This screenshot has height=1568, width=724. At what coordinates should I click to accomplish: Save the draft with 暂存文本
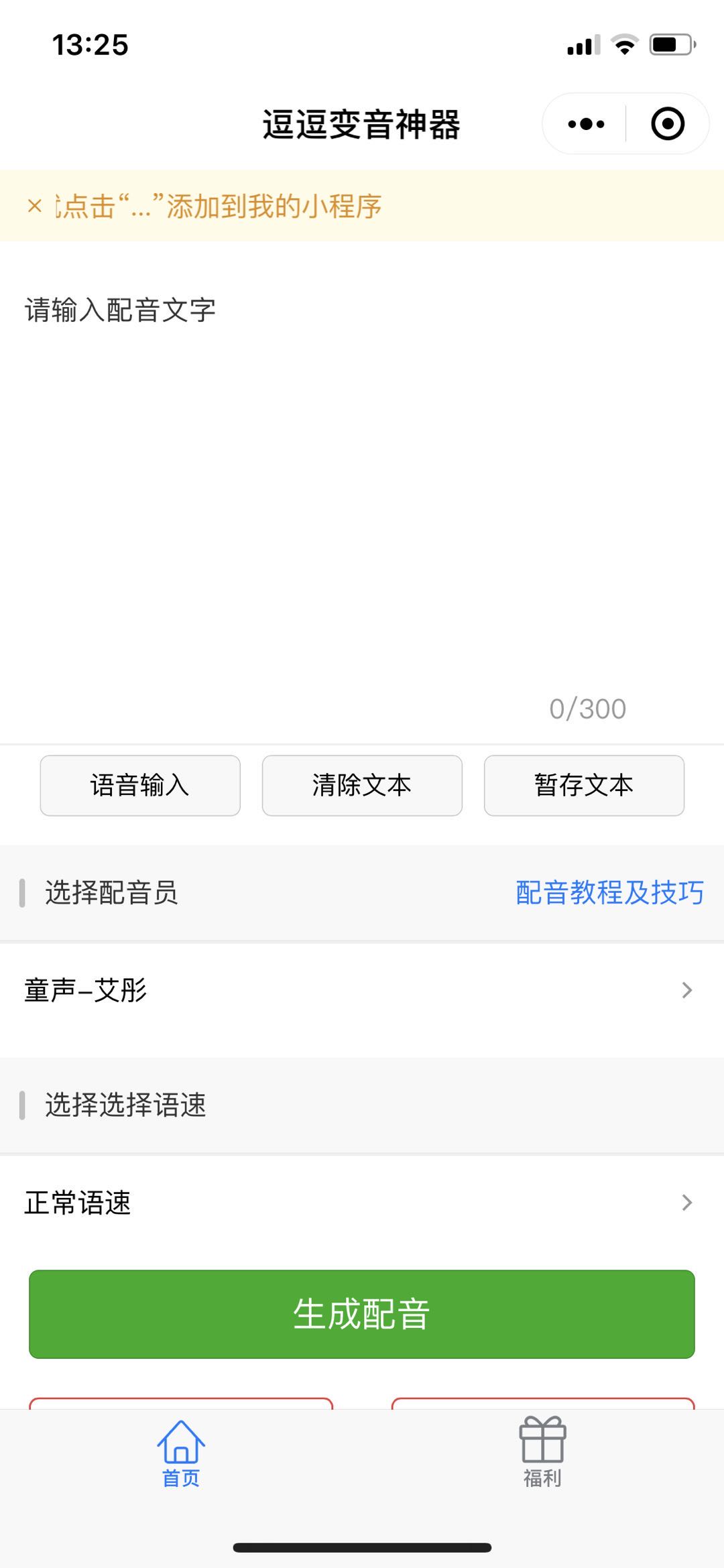coord(584,785)
